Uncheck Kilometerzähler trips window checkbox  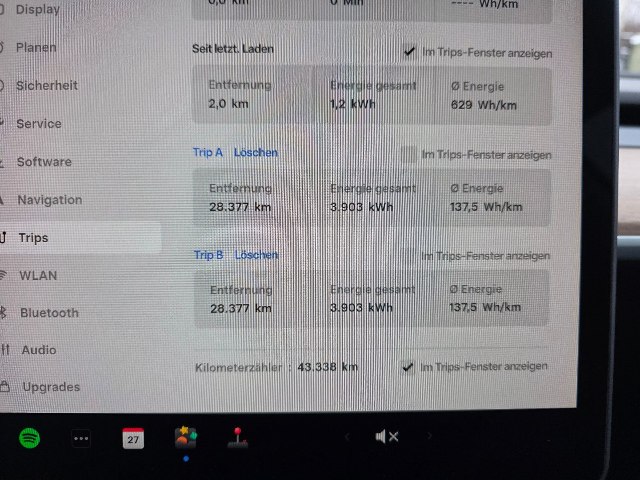coord(407,366)
